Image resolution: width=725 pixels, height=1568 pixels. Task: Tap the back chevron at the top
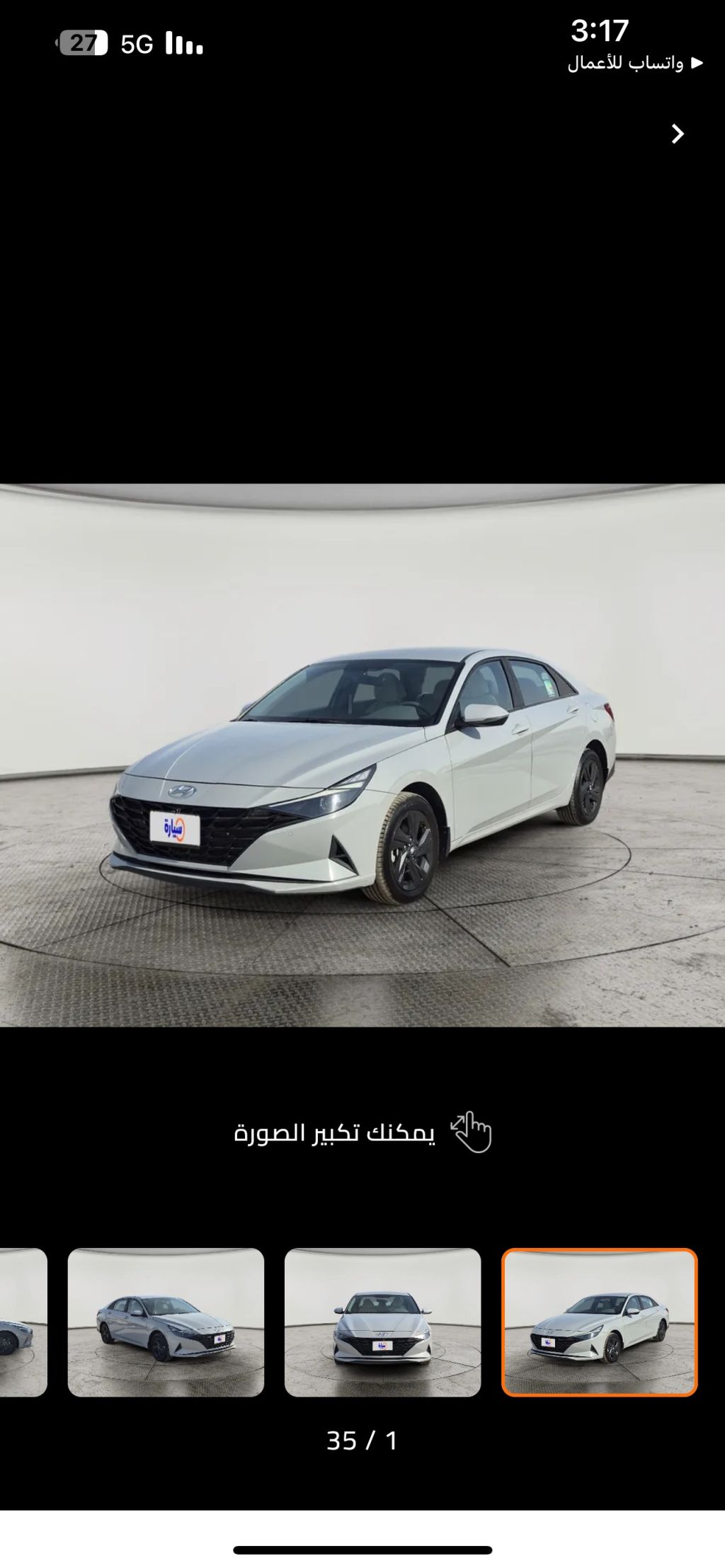point(678,134)
